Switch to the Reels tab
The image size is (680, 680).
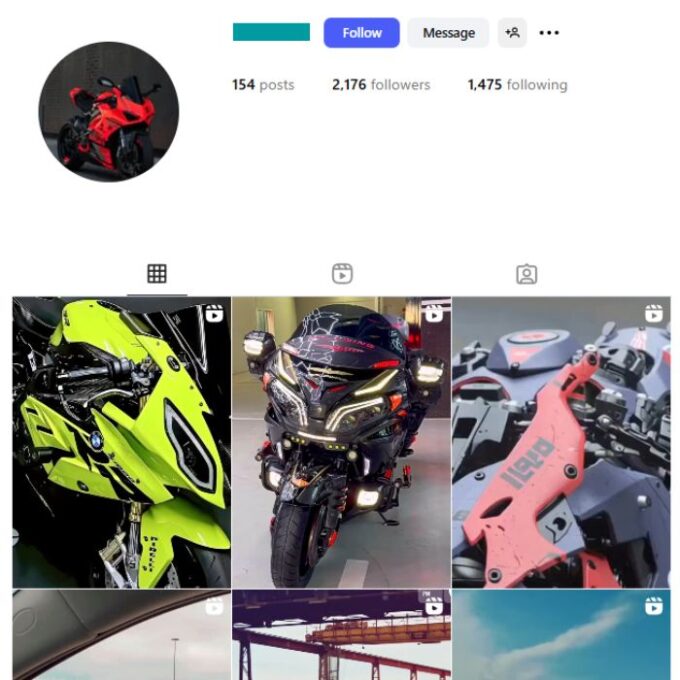tap(342, 274)
